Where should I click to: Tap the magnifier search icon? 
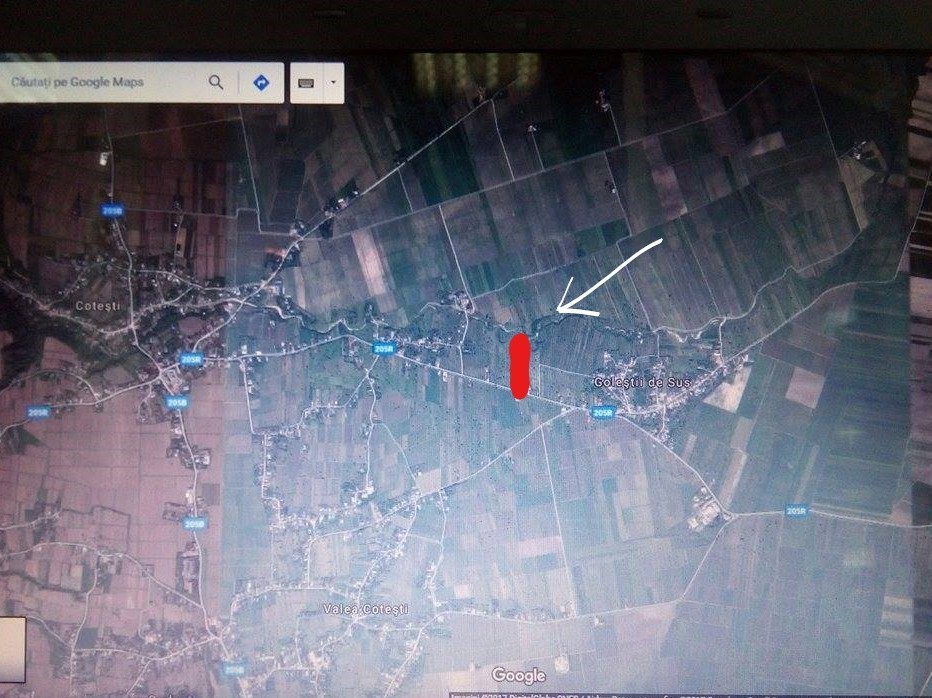pyautogui.click(x=216, y=82)
